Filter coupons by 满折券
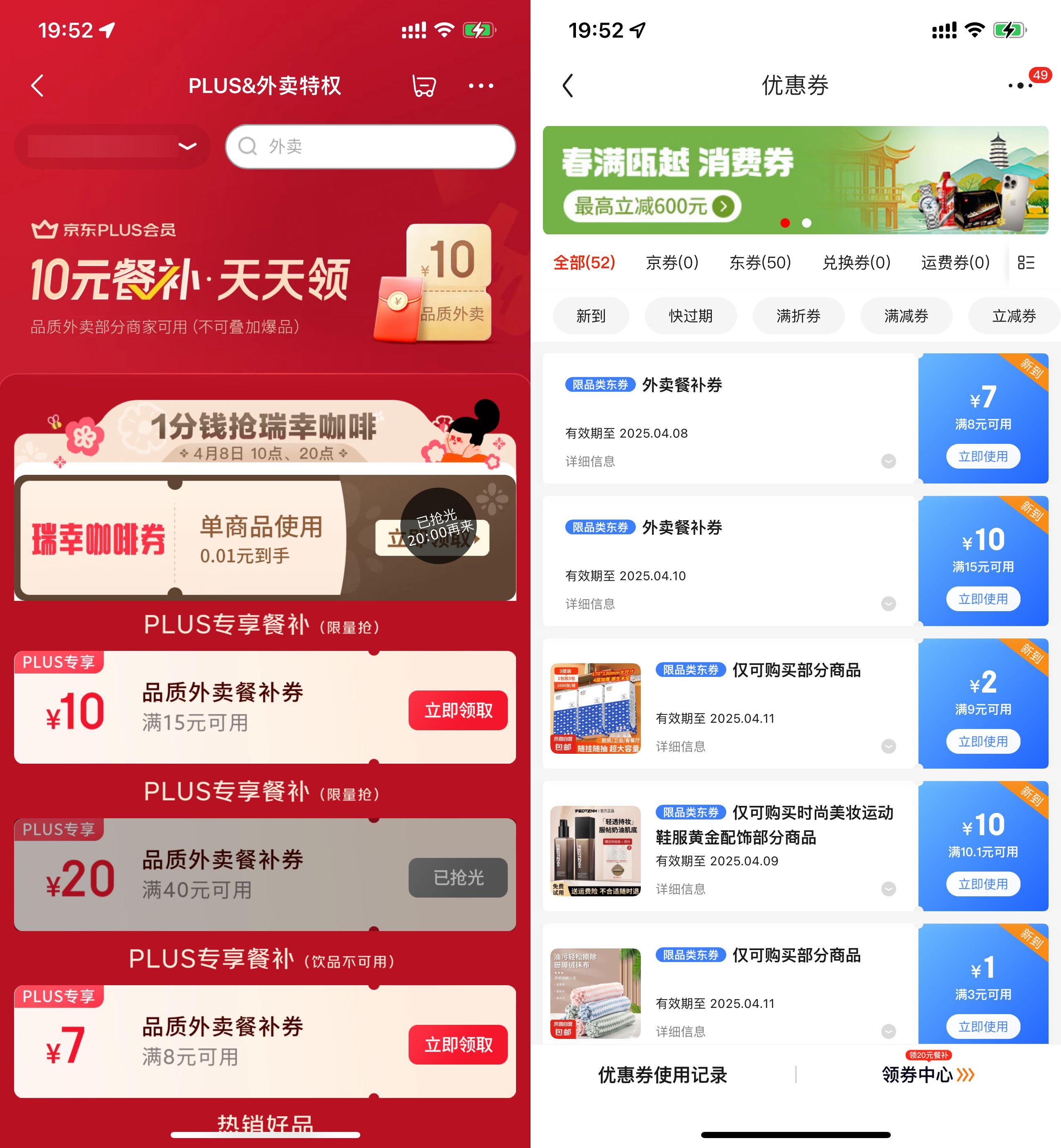Image resolution: width=1061 pixels, height=1148 pixels. 798,316
